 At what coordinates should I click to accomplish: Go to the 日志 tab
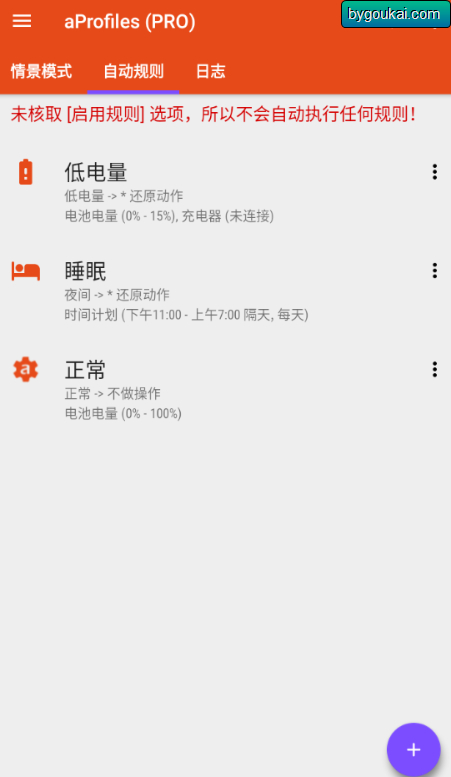(x=211, y=71)
